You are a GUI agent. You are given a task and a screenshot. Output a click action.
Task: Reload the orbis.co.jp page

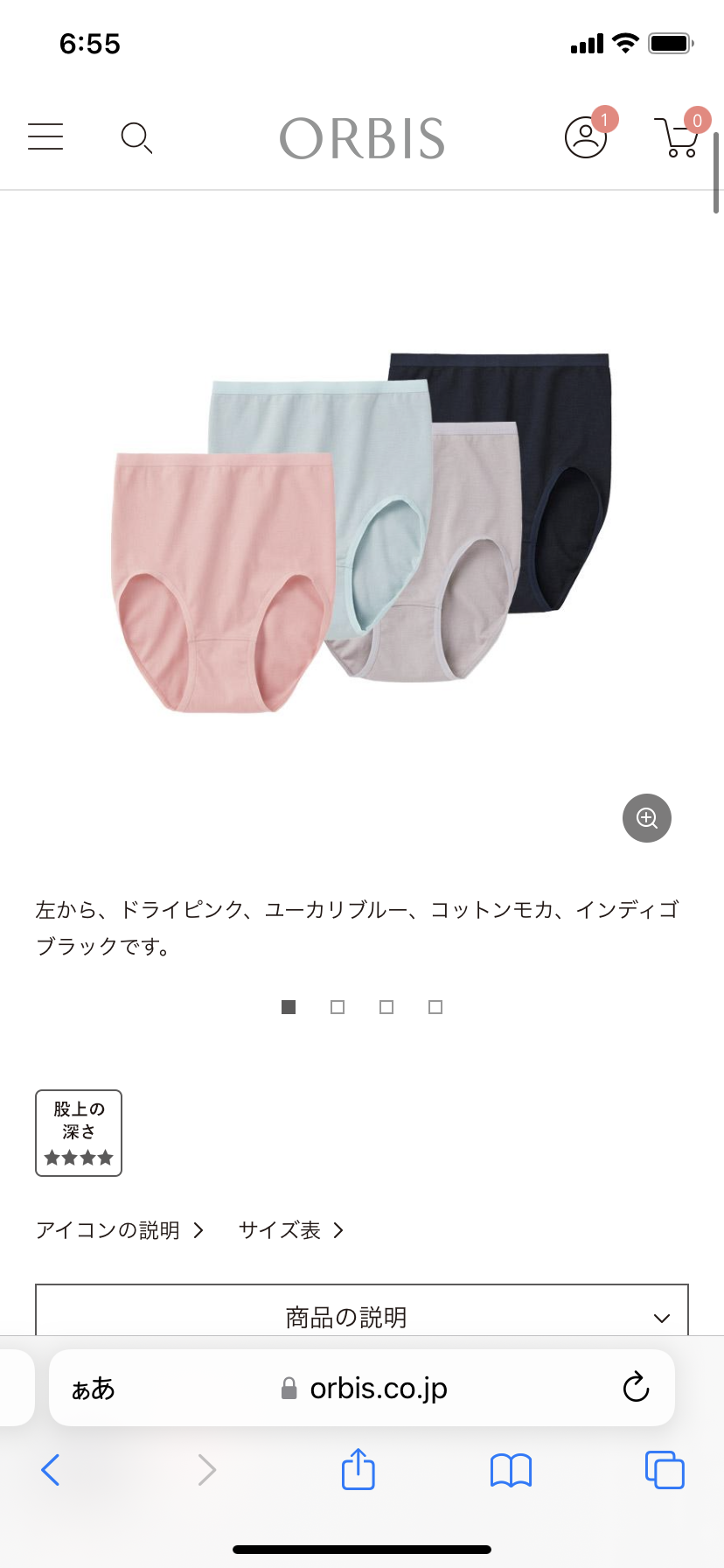coord(636,1388)
